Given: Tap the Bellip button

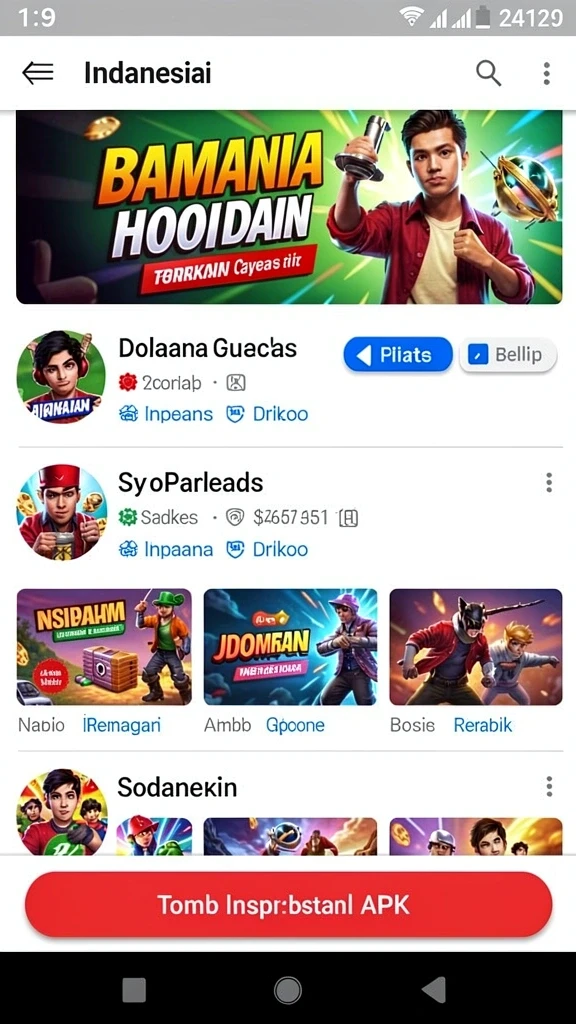Looking at the screenshot, I should coord(508,355).
